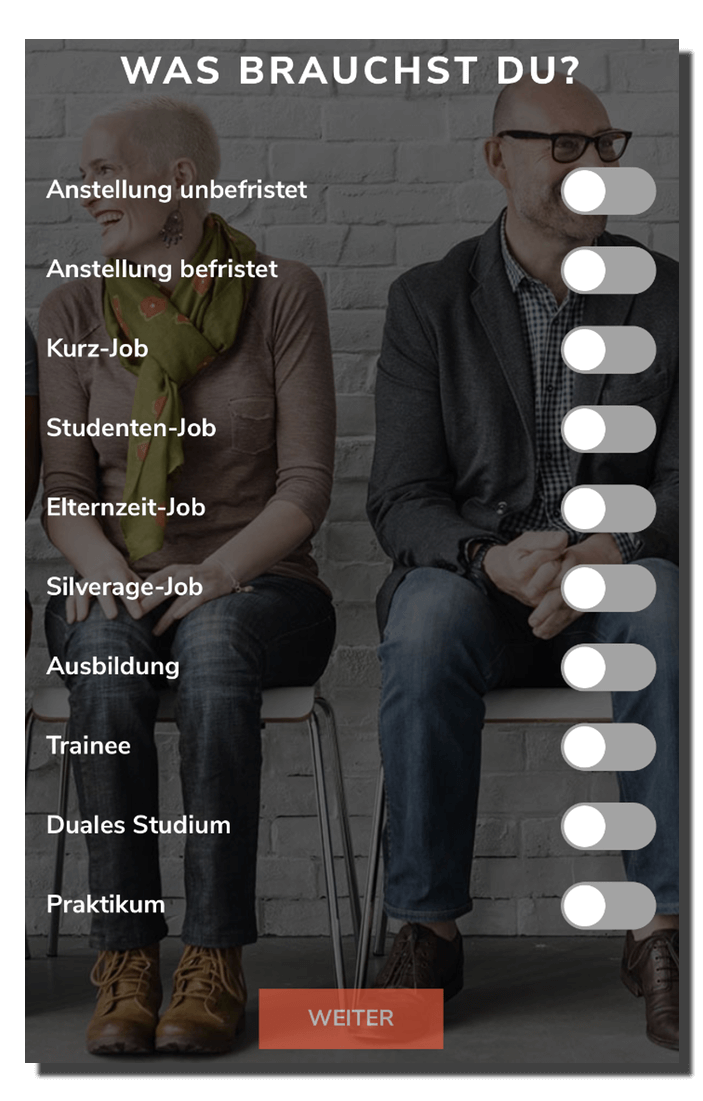Image resolution: width=703 pixels, height=1101 pixels.
Task: Turn on the Ausbildung switch
Action: tap(608, 667)
